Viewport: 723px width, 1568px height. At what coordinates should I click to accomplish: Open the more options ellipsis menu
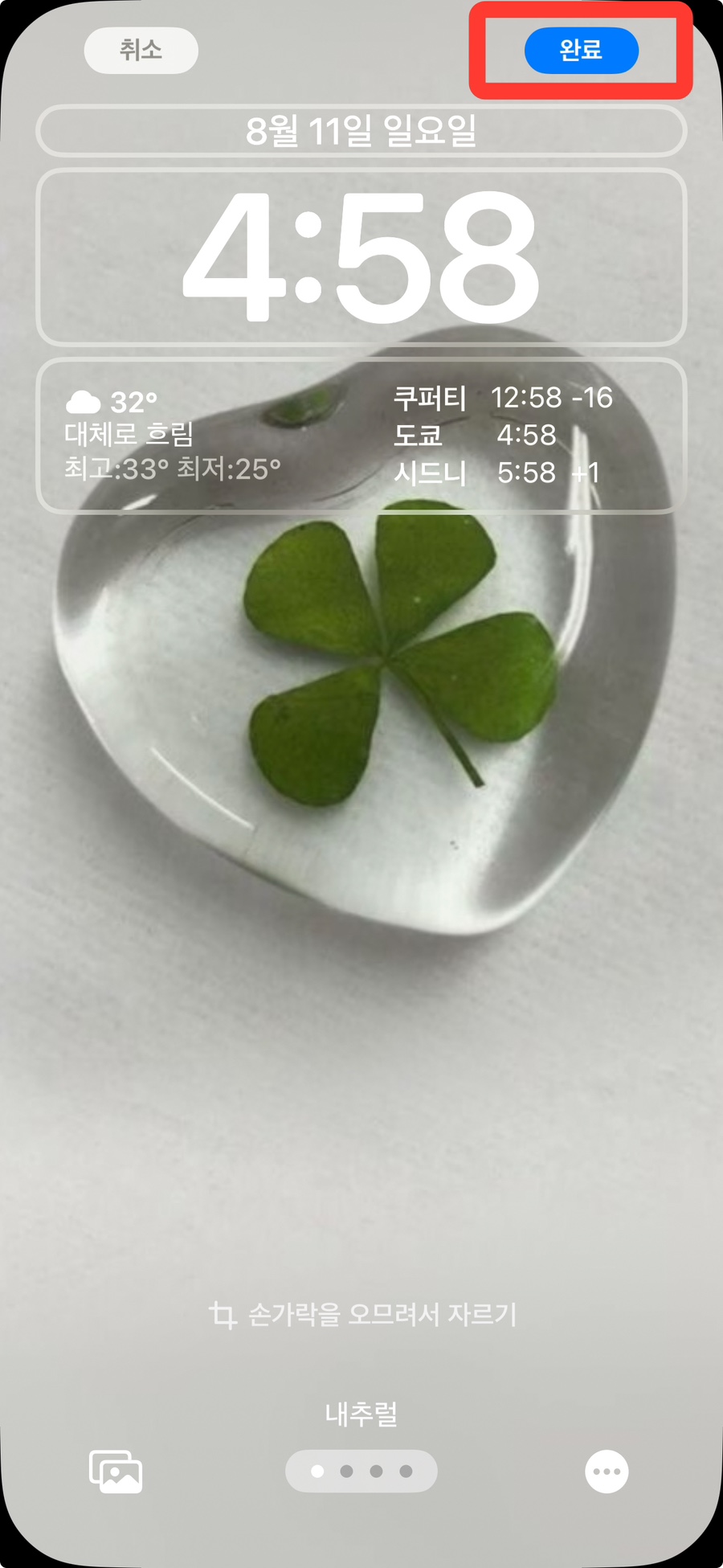tap(607, 1472)
